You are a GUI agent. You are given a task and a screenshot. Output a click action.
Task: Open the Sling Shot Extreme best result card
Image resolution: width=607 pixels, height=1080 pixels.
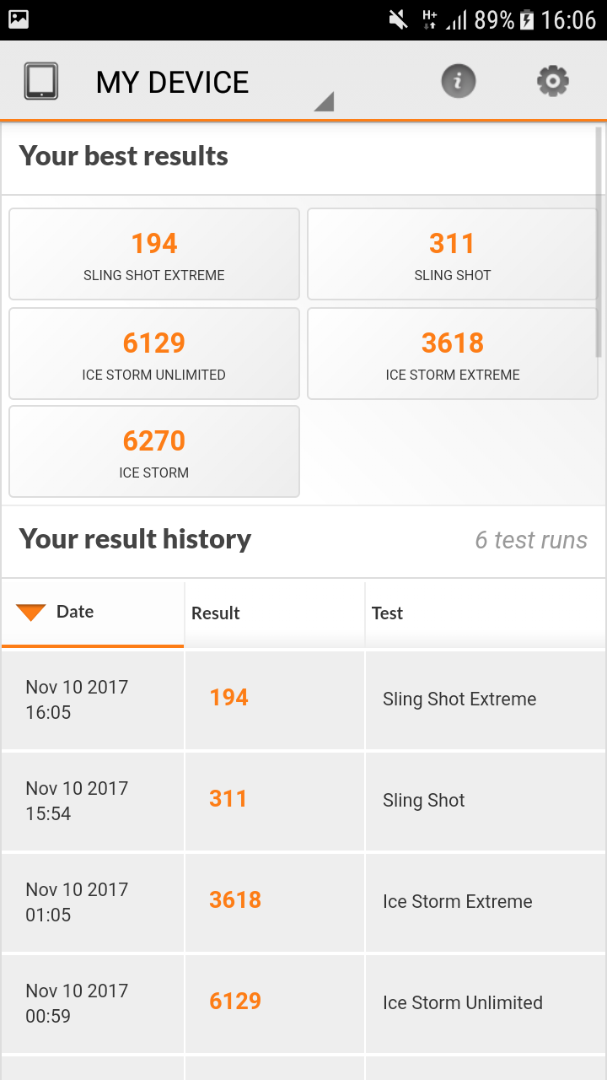tap(154, 254)
